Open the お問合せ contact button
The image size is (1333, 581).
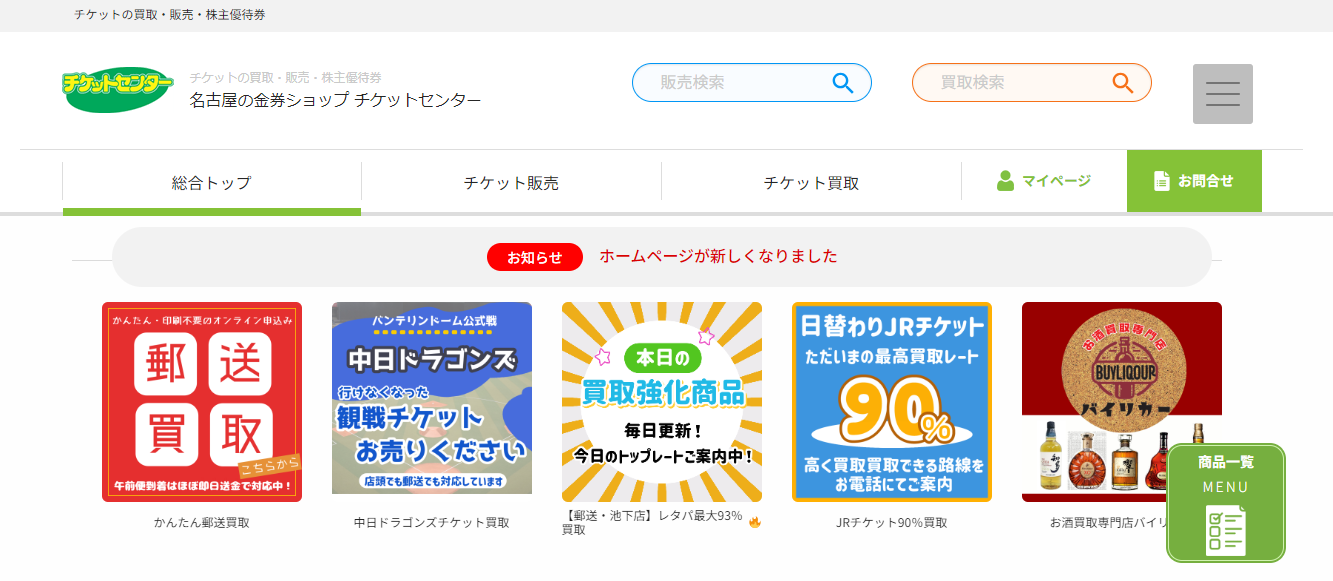click(1194, 181)
